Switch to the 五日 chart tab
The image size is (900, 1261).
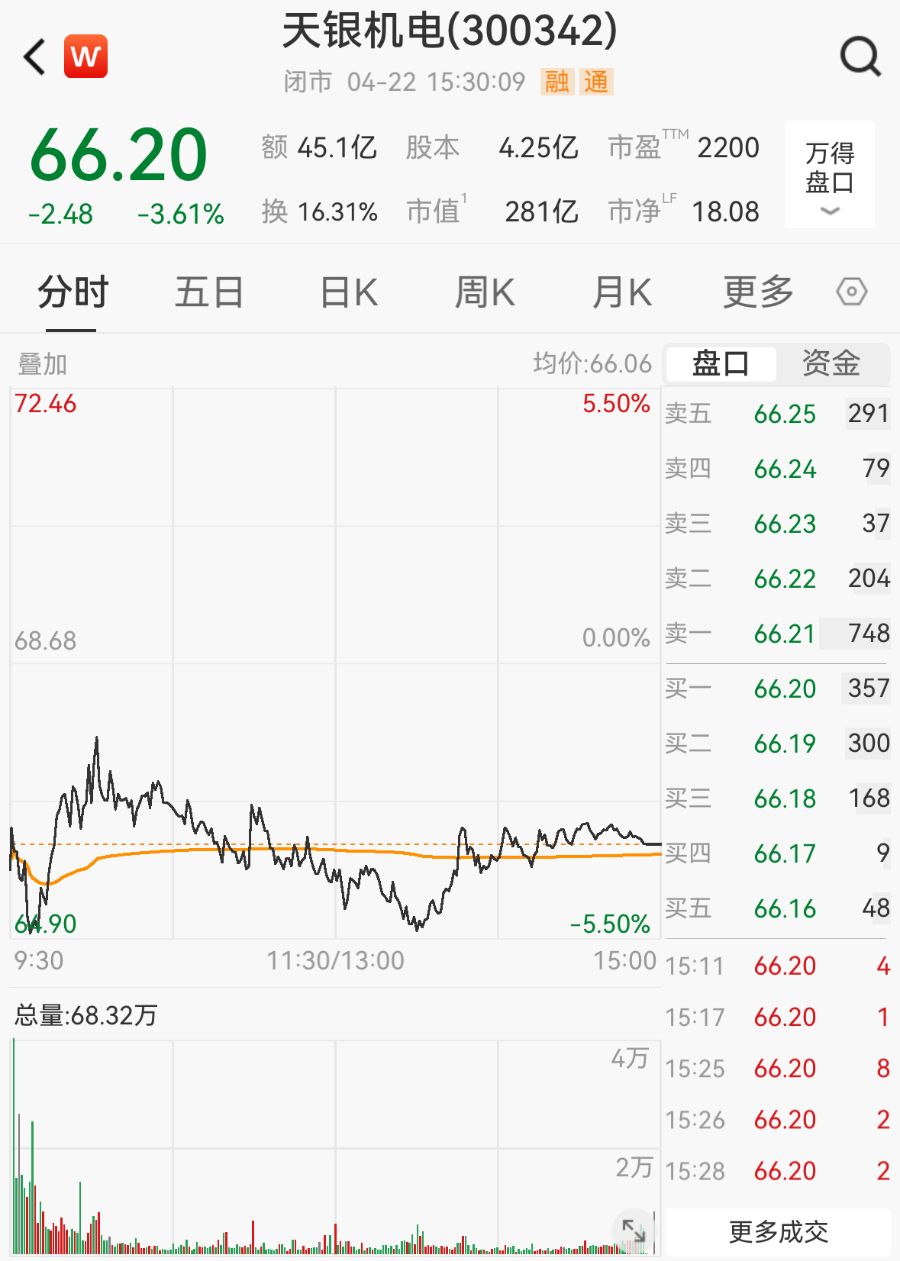click(209, 293)
